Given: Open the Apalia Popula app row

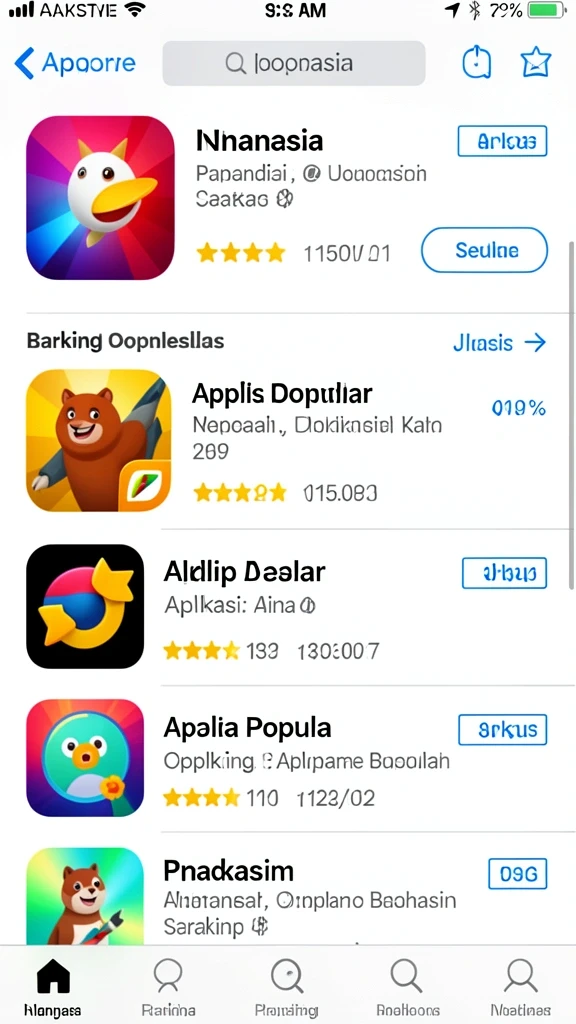Looking at the screenshot, I should [287, 758].
